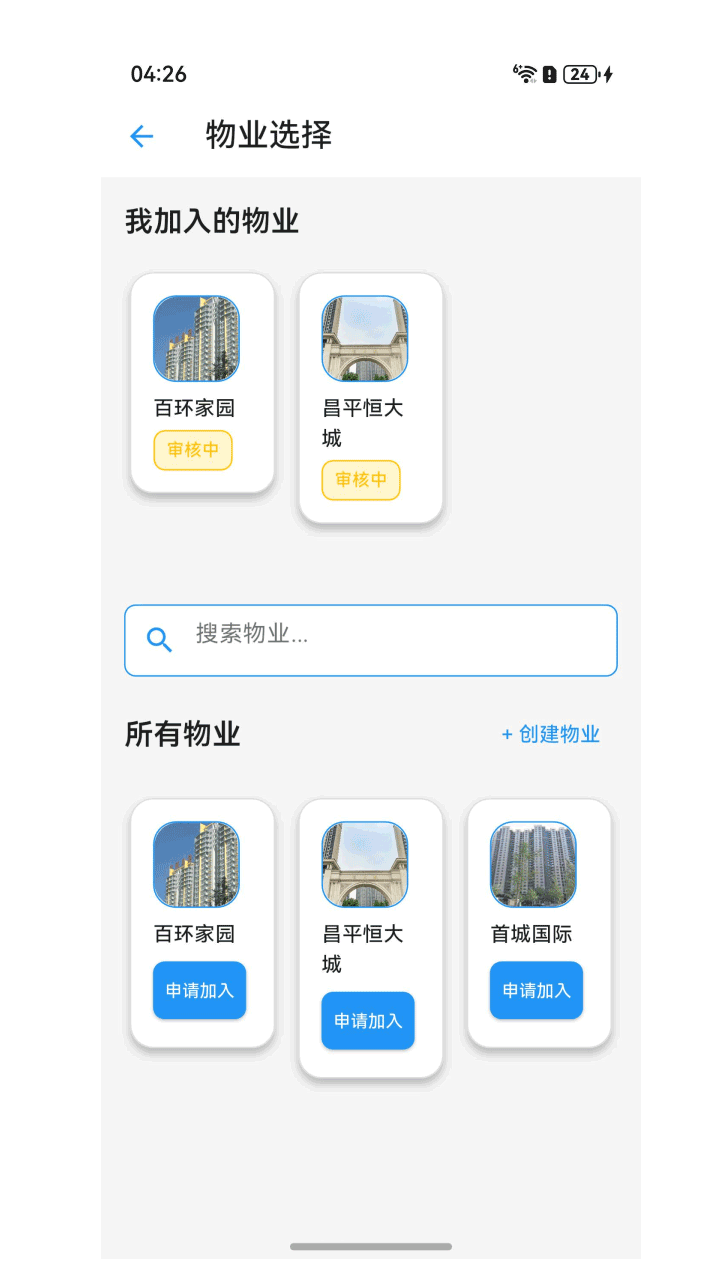Image resolution: width=720 pixels, height=1280 pixels.
Task: Open 昌平恒大城 thumbnail under 我加入的物业
Action: pyautogui.click(x=363, y=339)
